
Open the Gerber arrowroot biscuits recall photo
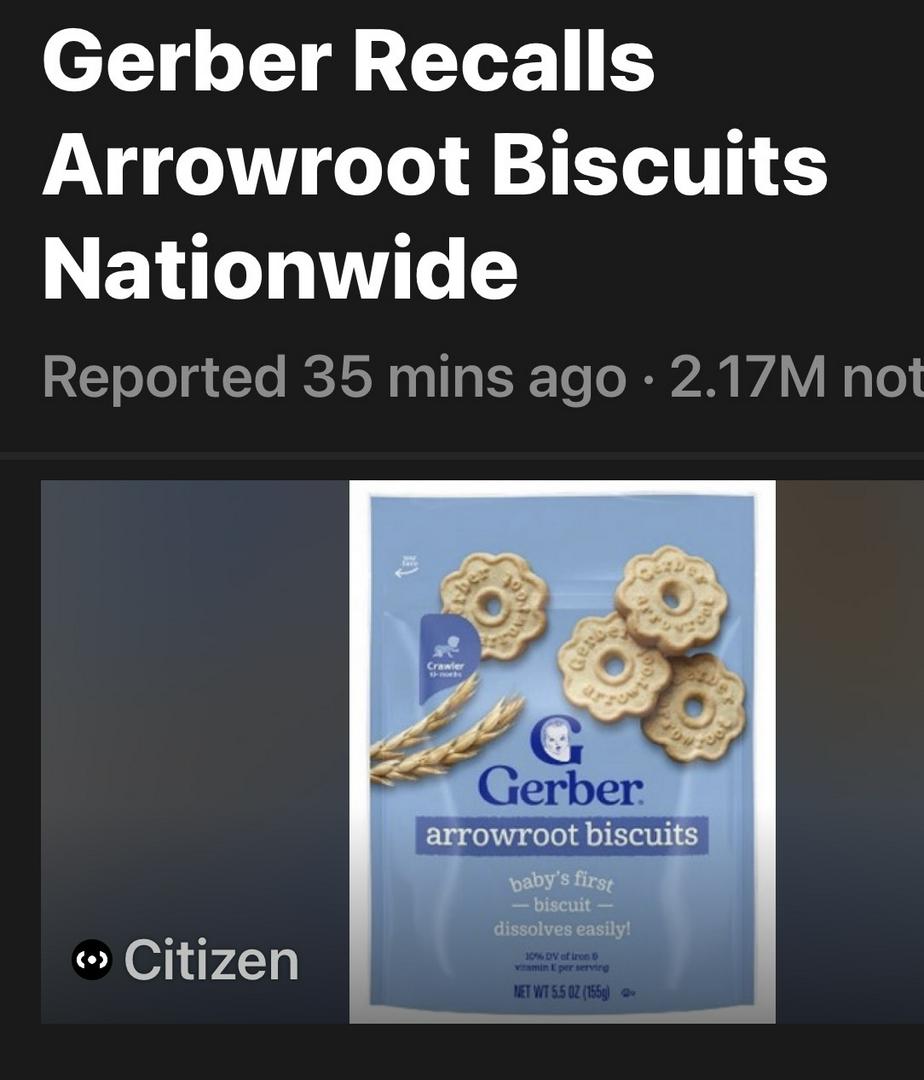(x=562, y=751)
